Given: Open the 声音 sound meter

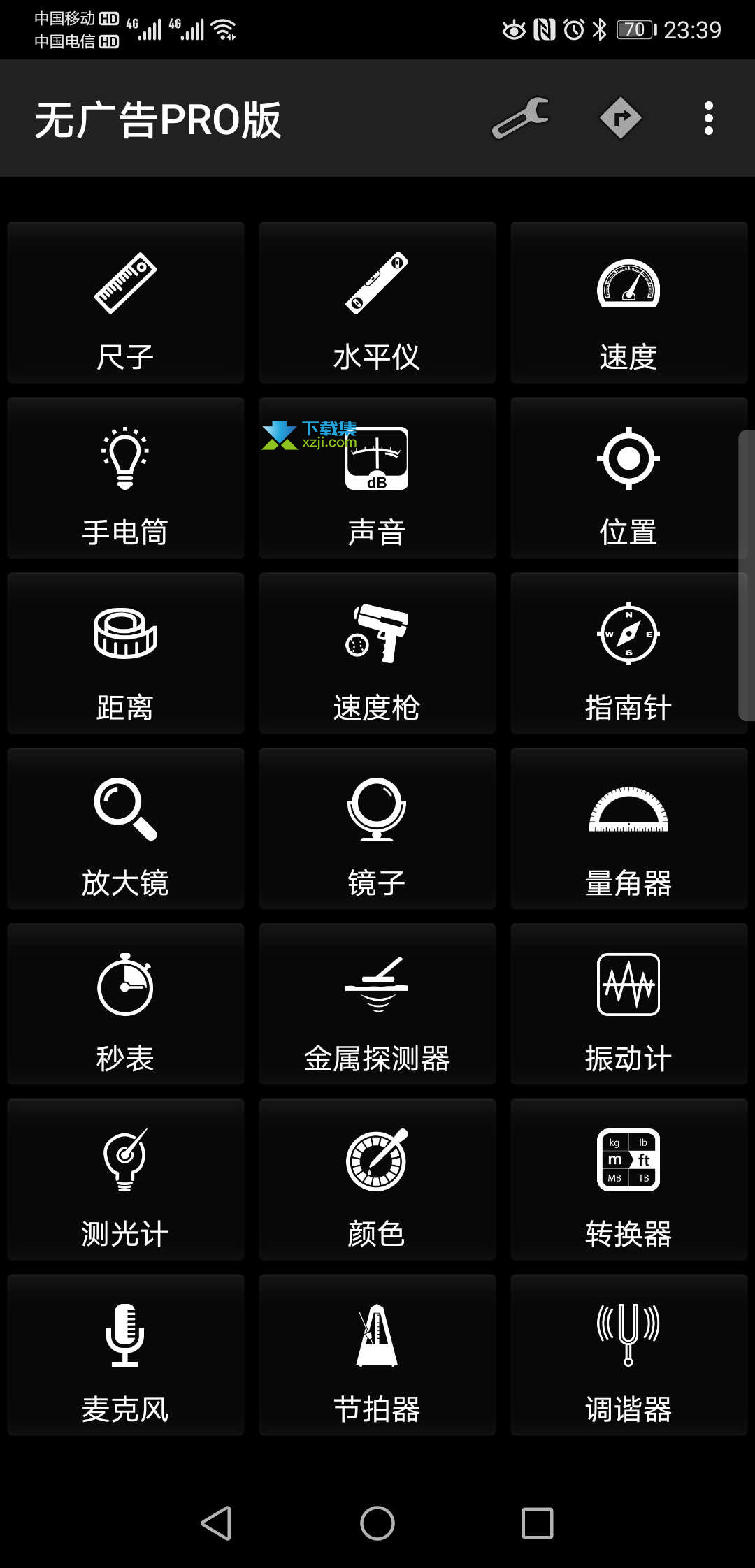Looking at the screenshot, I should pyautogui.click(x=377, y=478).
